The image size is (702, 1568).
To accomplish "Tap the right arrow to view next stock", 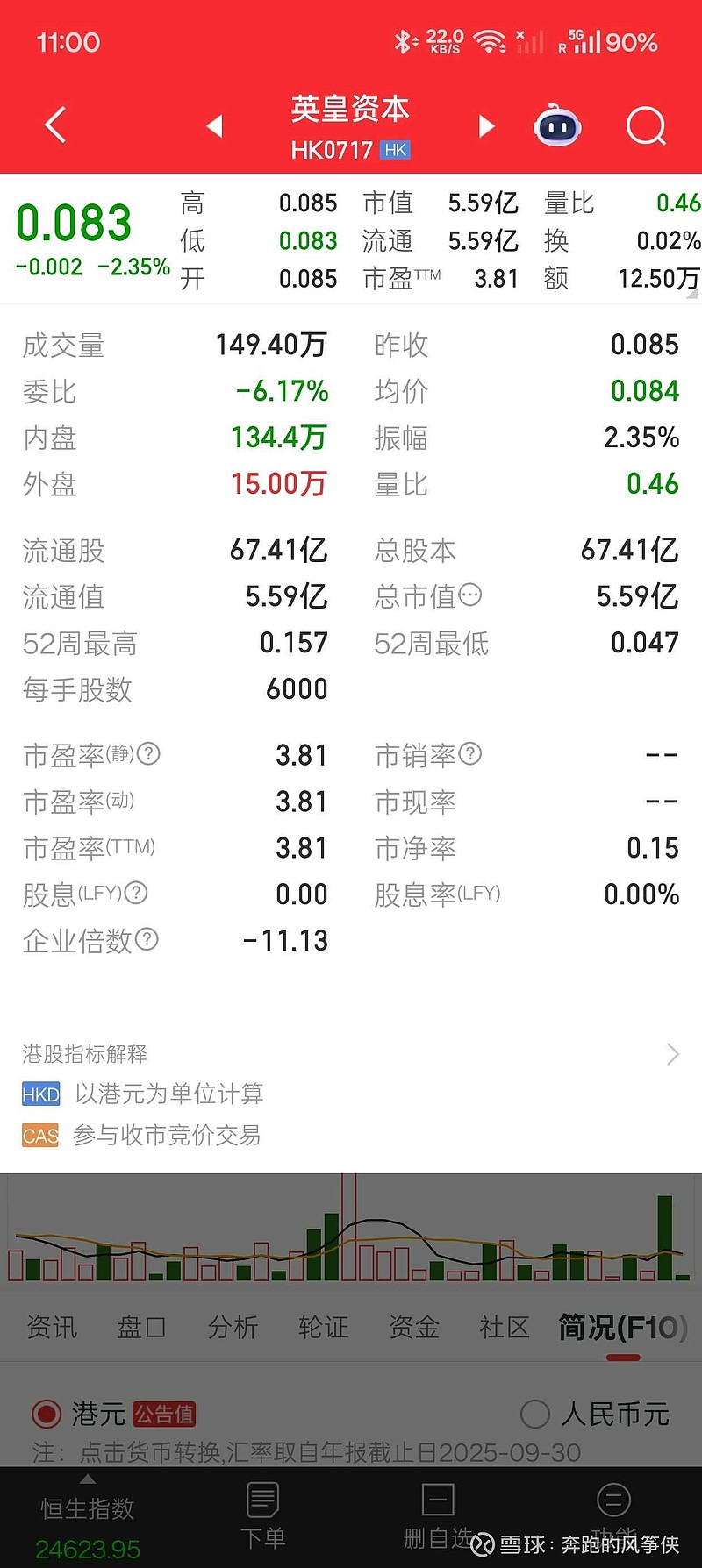I will click(485, 126).
